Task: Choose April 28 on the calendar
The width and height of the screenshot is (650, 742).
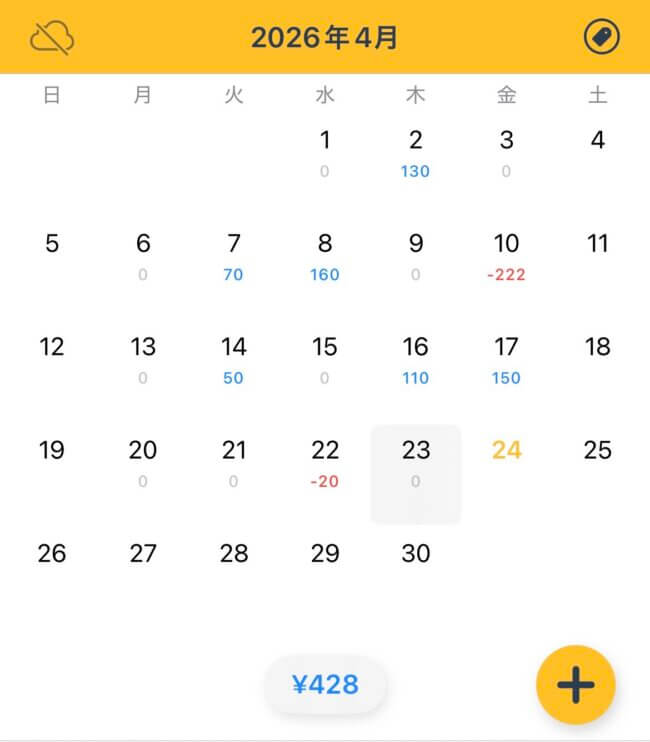Action: [x=234, y=554]
